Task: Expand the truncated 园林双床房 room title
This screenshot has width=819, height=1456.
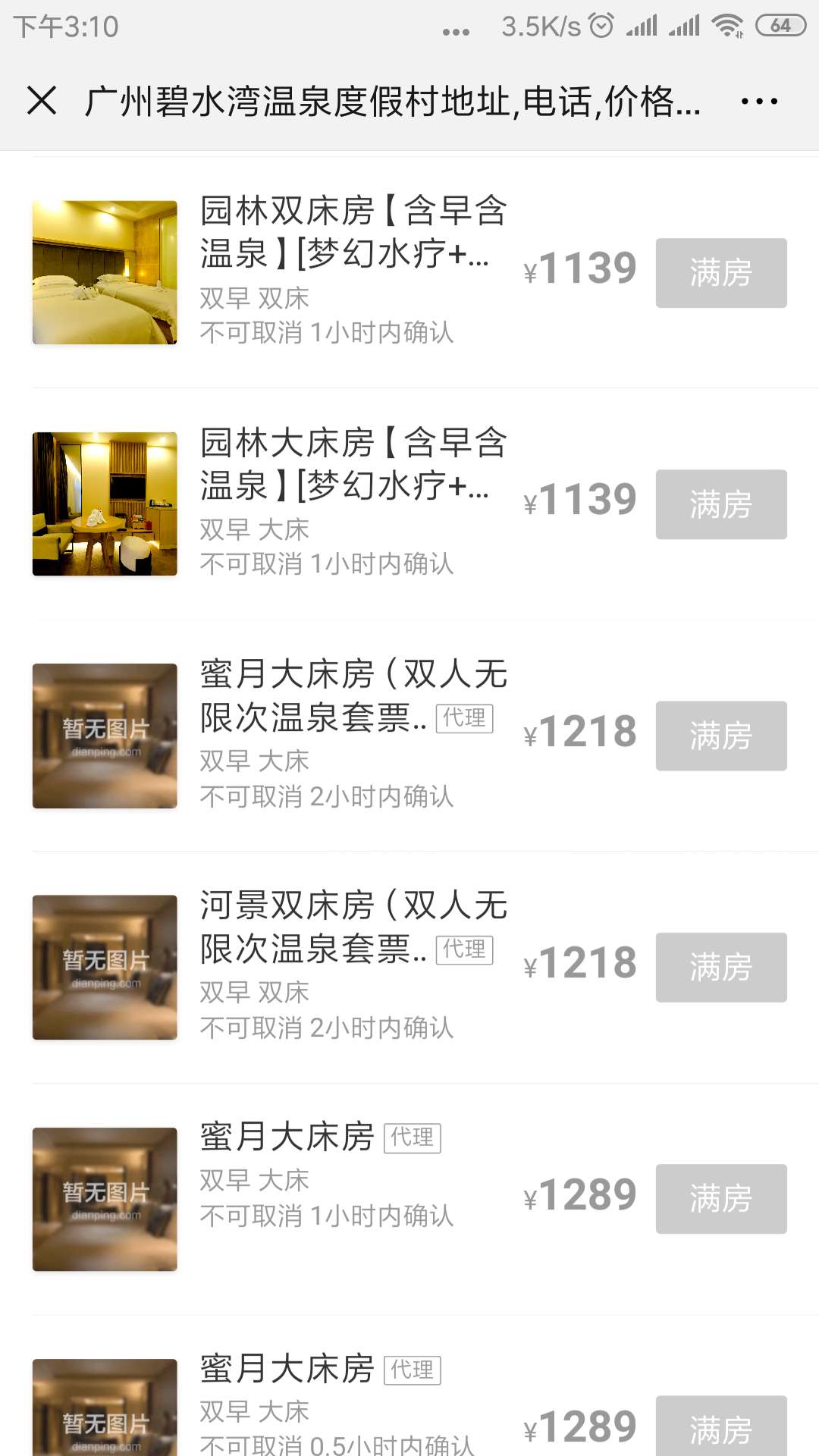Action: point(353,233)
